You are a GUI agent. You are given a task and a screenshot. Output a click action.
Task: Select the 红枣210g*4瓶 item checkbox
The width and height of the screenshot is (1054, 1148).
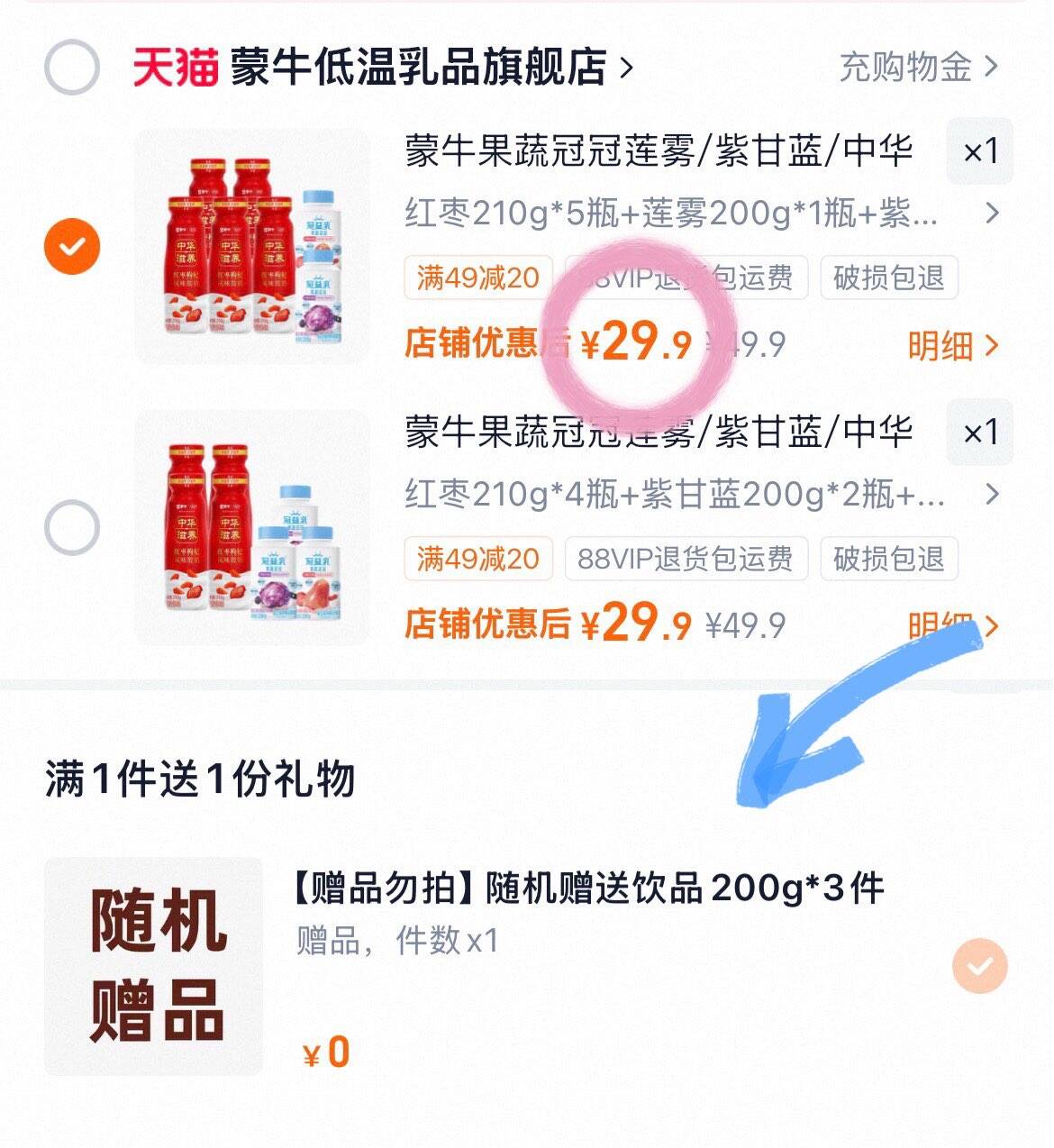click(x=71, y=527)
